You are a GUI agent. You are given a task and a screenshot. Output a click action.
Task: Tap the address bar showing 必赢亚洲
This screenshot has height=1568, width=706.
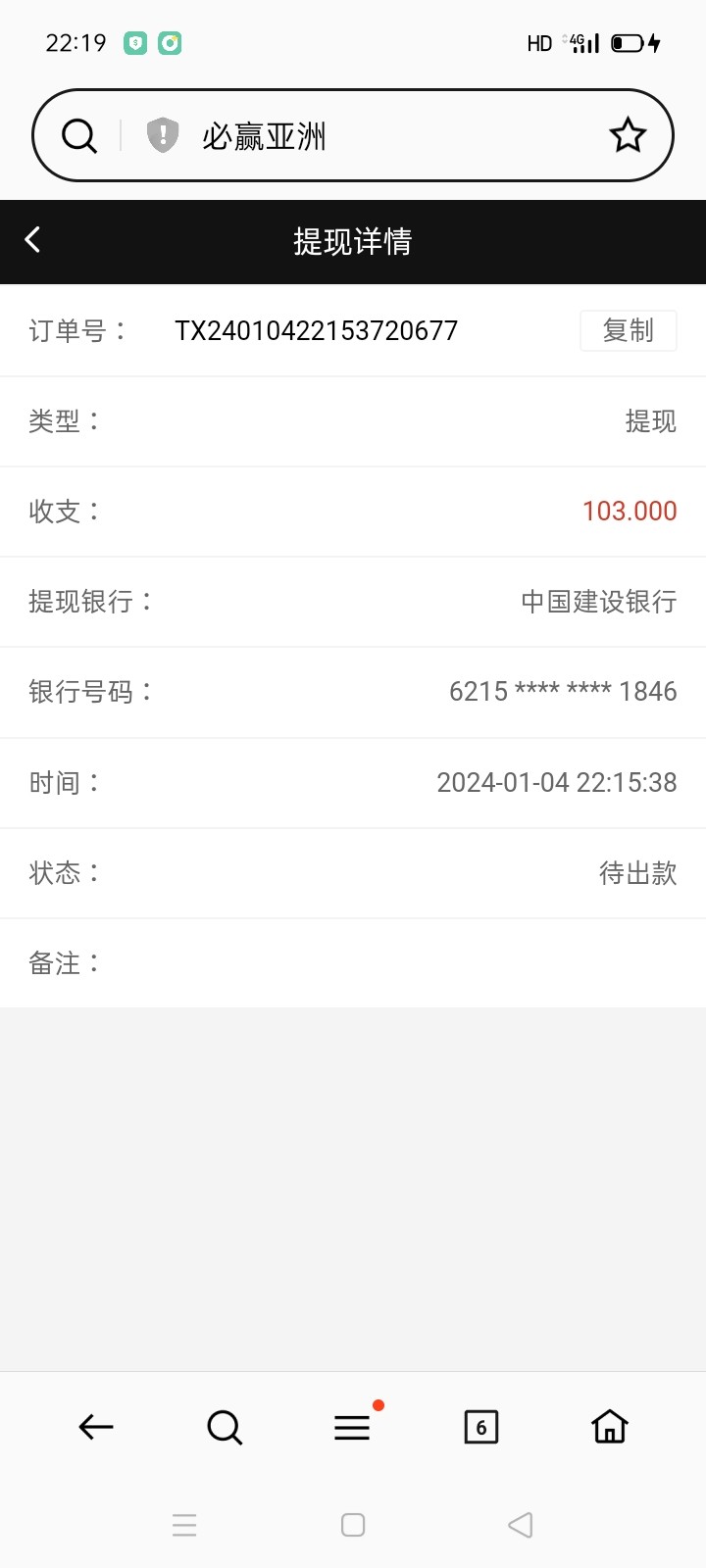tap(392, 136)
